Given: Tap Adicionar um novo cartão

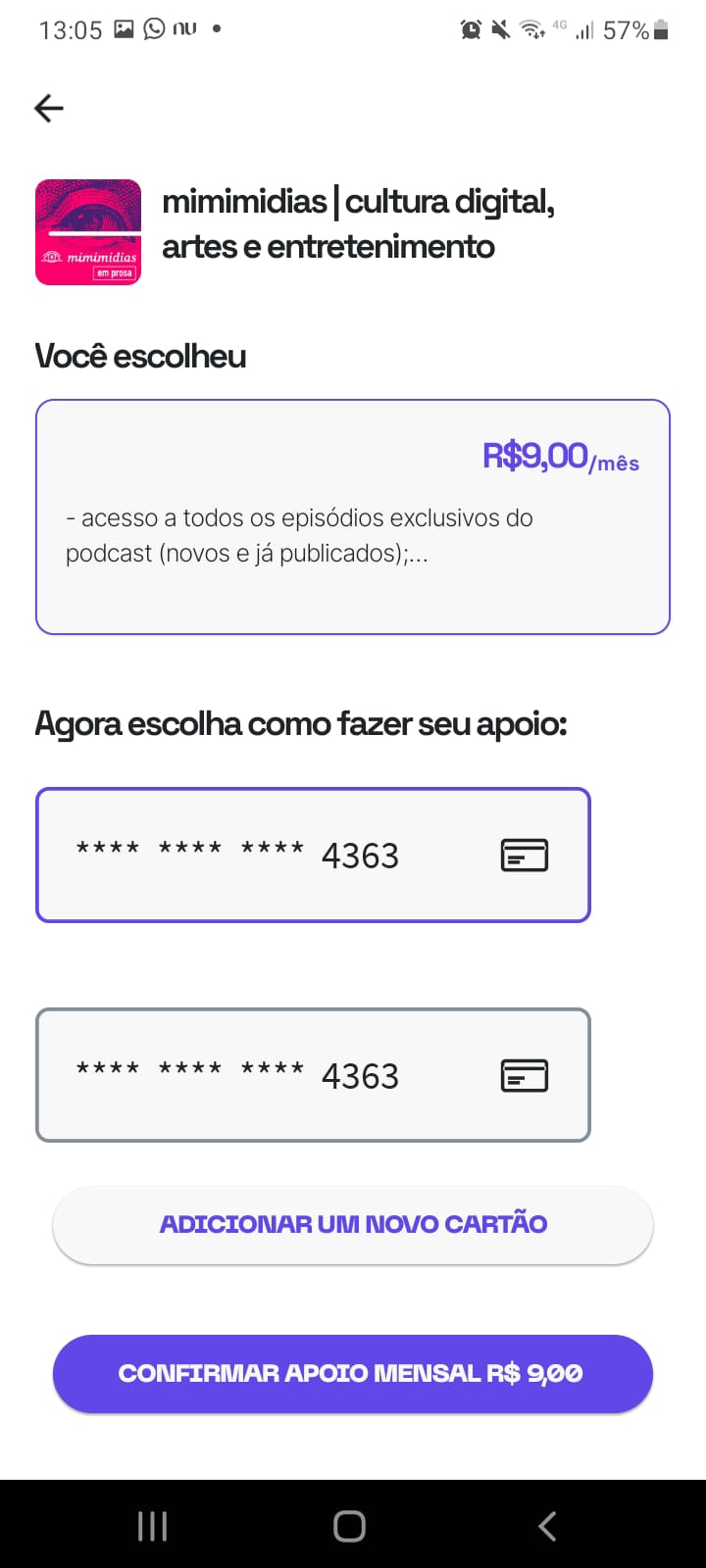Looking at the screenshot, I should 353,1224.
